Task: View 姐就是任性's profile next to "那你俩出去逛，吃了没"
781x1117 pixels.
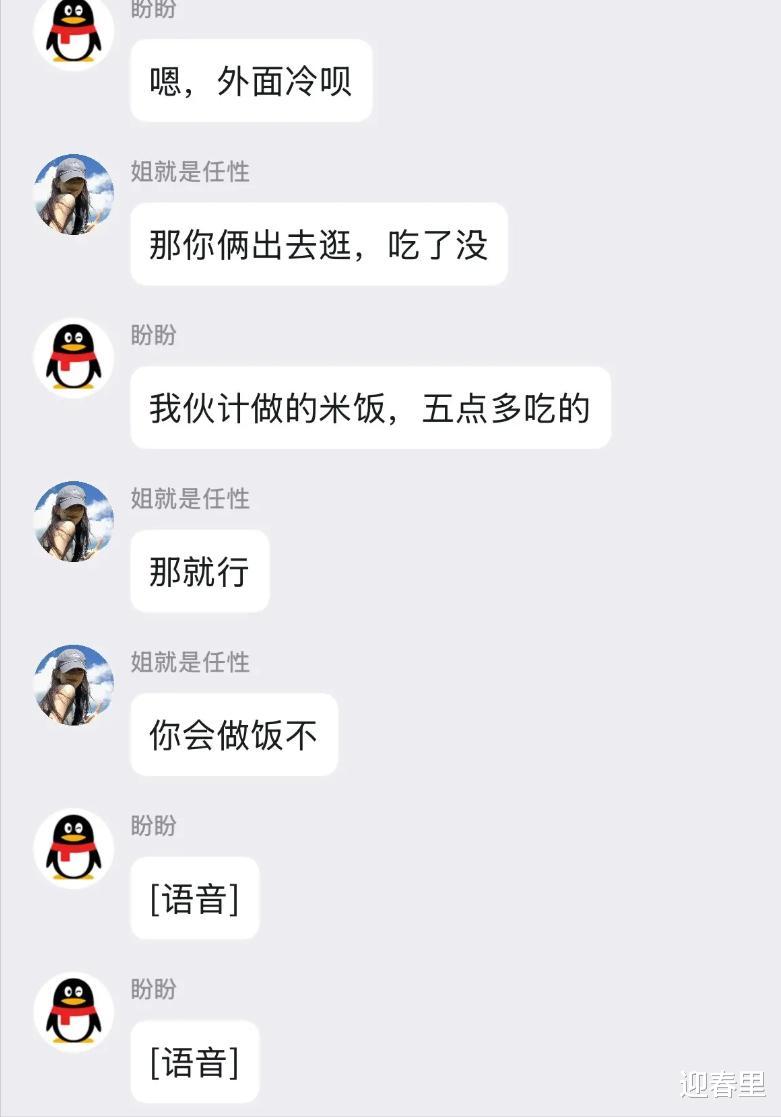Action: tap(73, 194)
